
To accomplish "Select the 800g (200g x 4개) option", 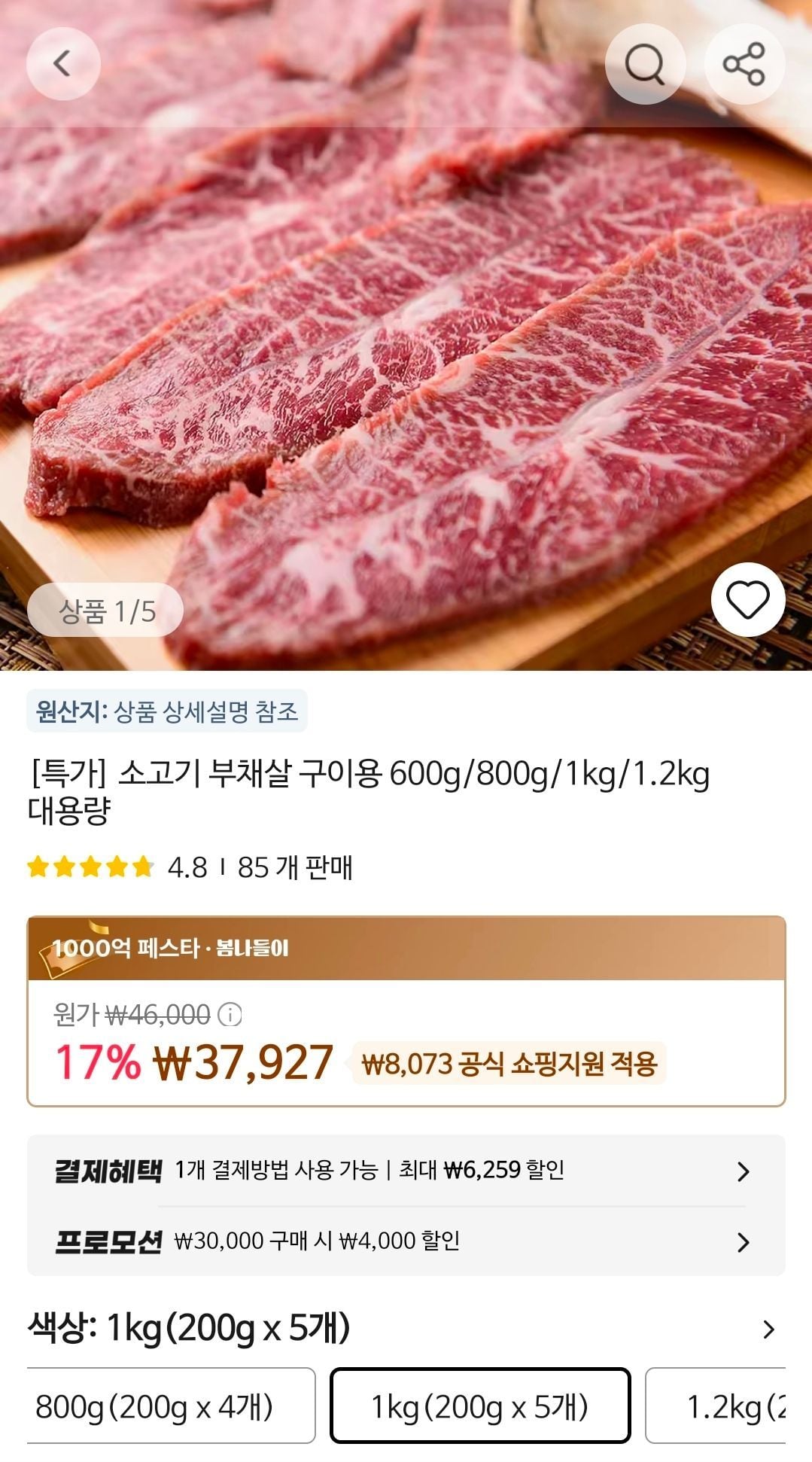I will pos(171,1406).
